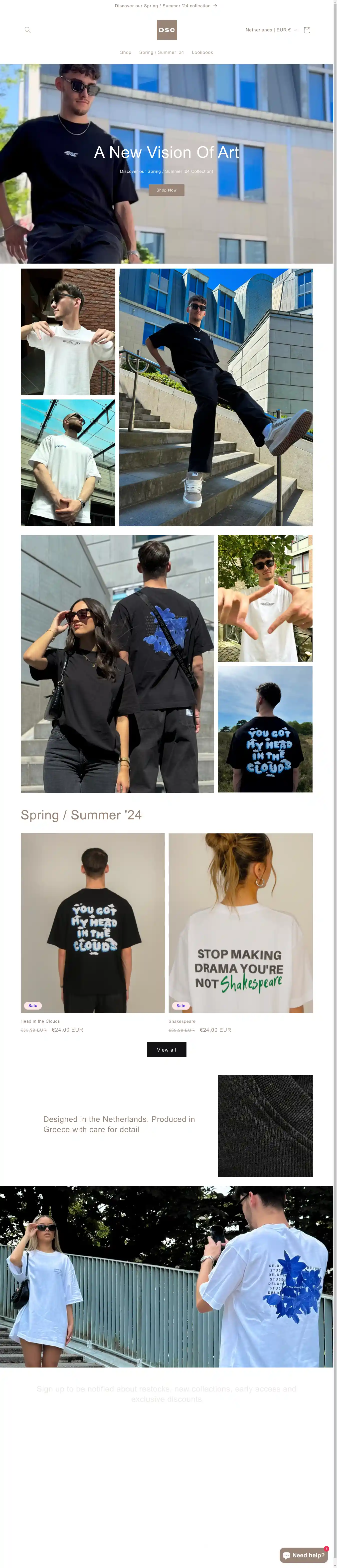Go to Spring / Summer '24 navigation link

[x=162, y=52]
